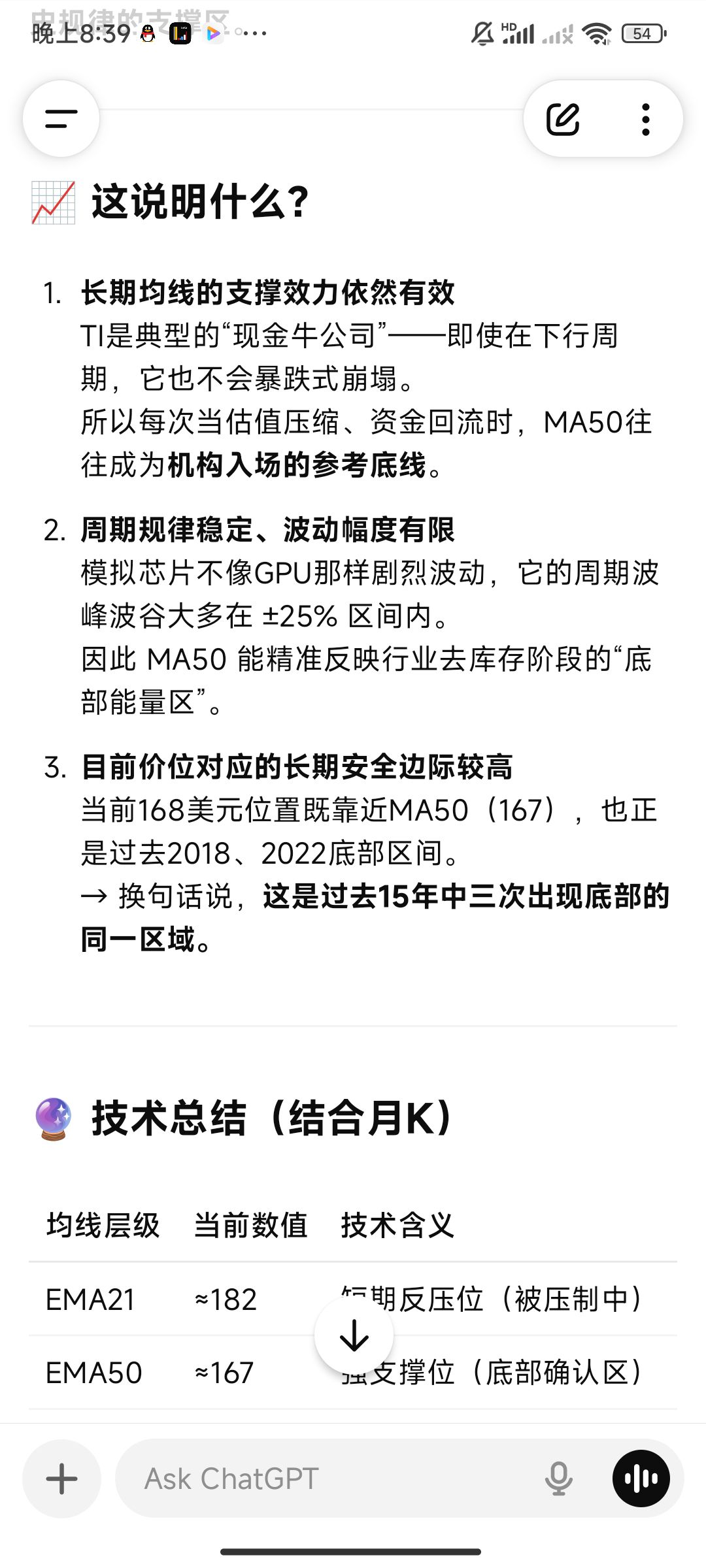The image size is (706, 1568).
Task: Open the three-dot overflow menu
Action: pos(646,119)
